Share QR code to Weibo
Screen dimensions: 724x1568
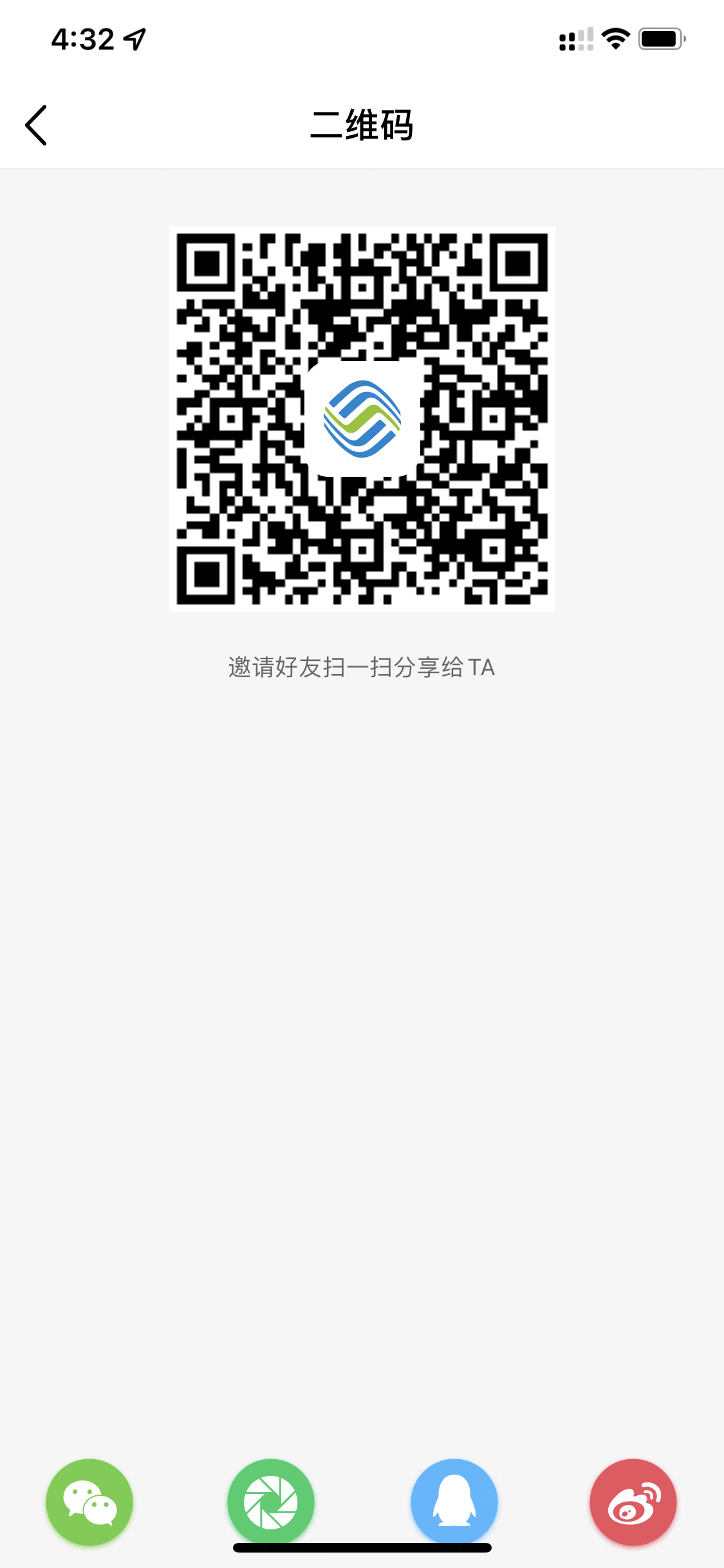(x=633, y=1502)
